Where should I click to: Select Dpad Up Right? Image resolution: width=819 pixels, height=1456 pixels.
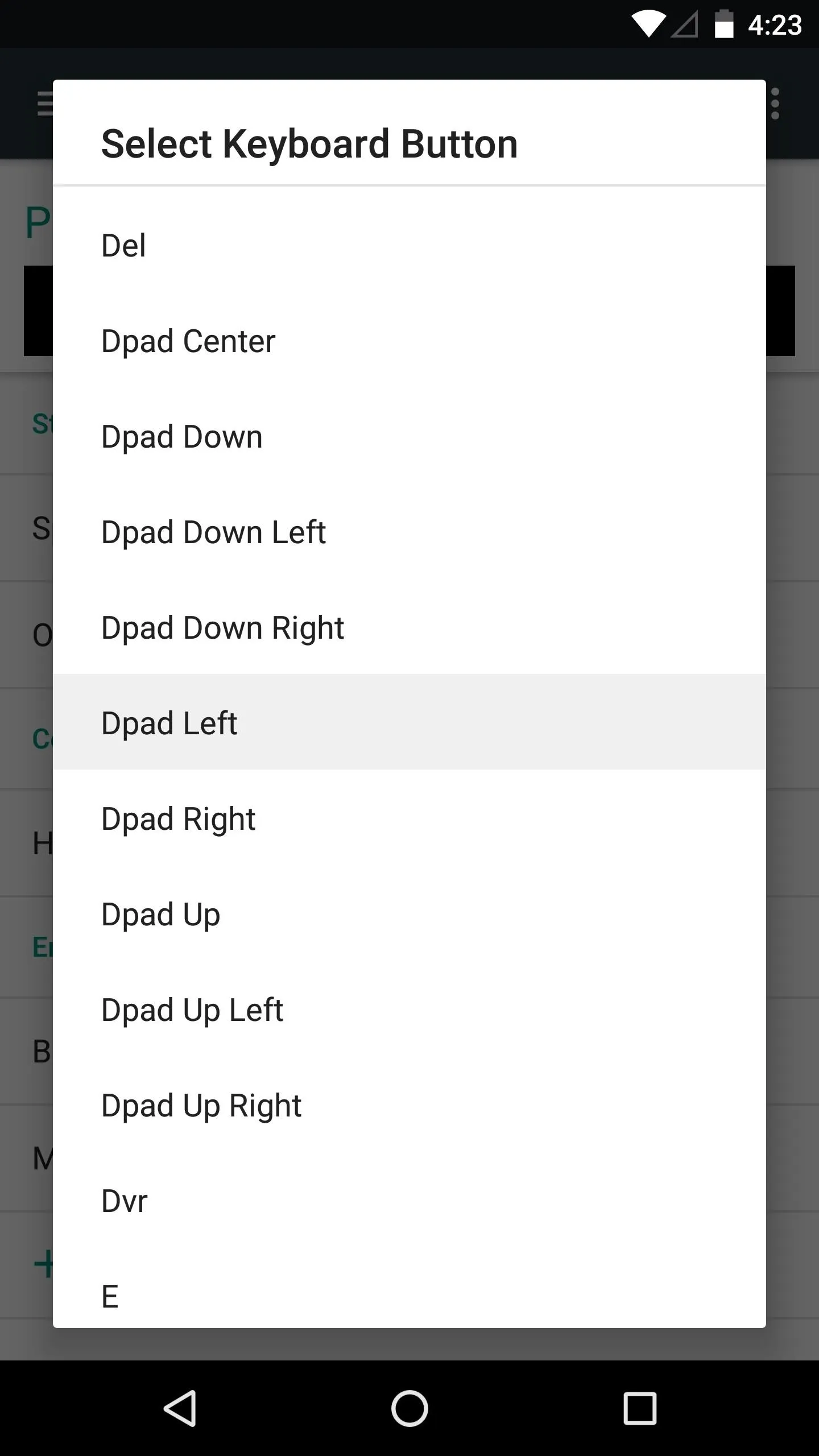pos(409,1106)
